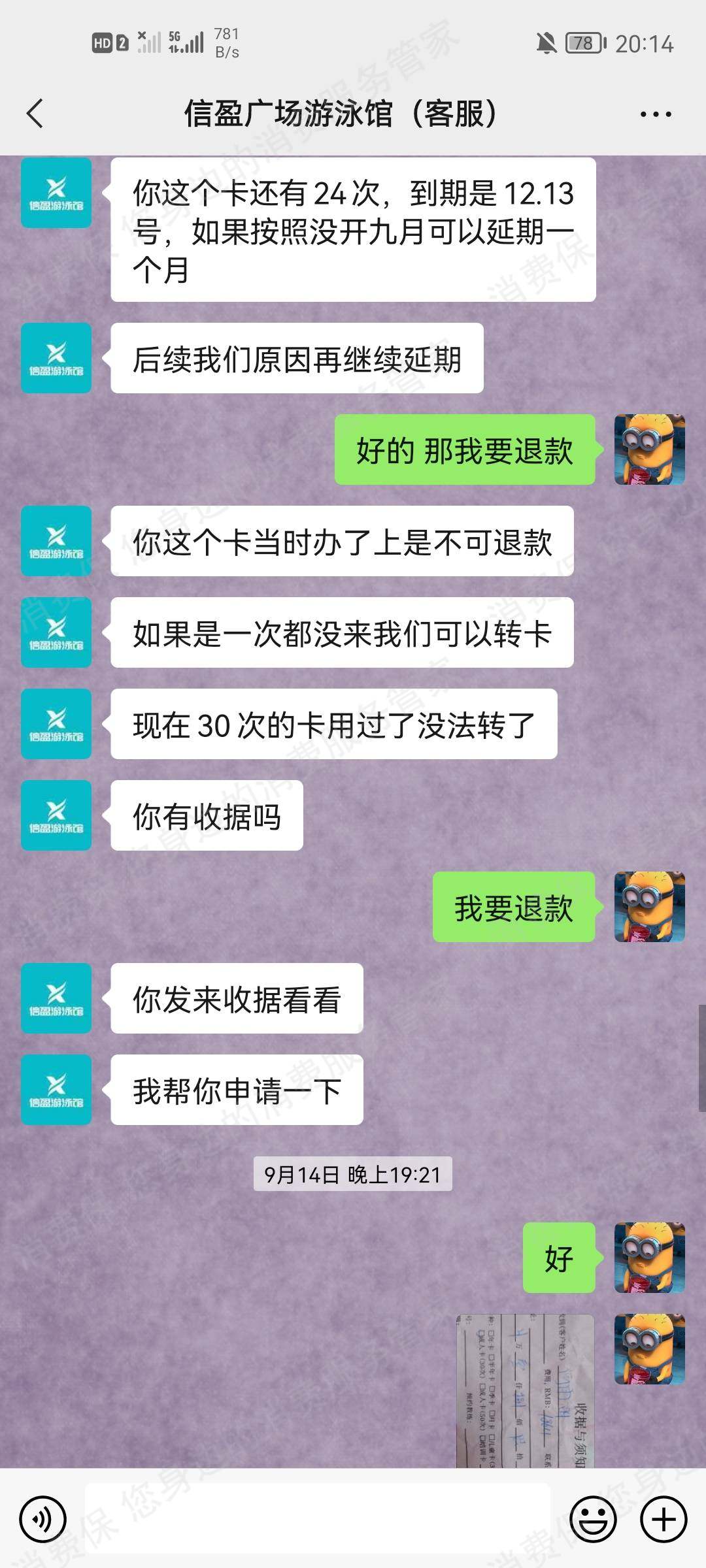Open the plus attachments menu
The width and height of the screenshot is (706, 1568).
[x=664, y=1519]
